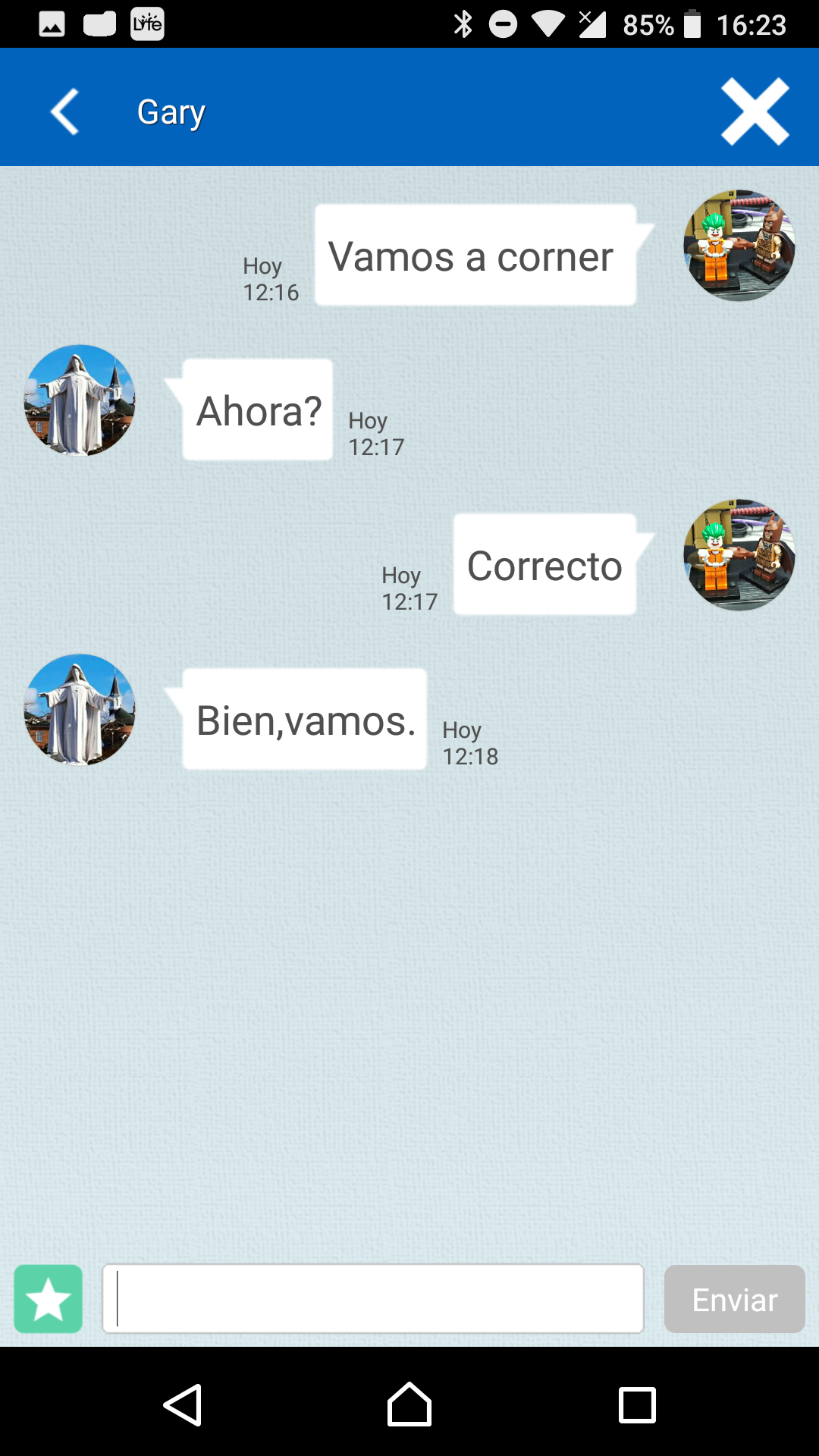
Task: Tap the Enviar button
Action: [734, 1299]
